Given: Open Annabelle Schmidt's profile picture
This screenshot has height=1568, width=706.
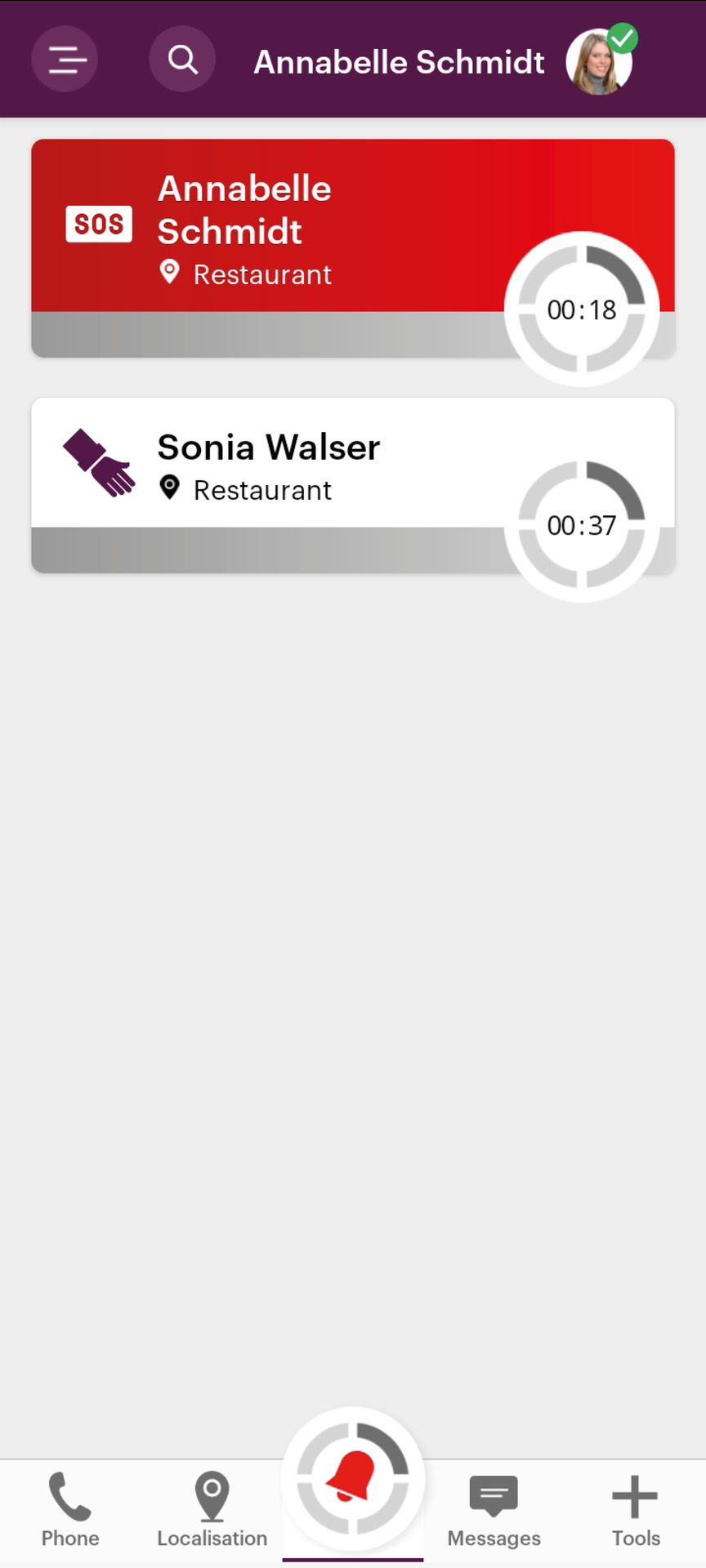Looking at the screenshot, I should 599,62.
